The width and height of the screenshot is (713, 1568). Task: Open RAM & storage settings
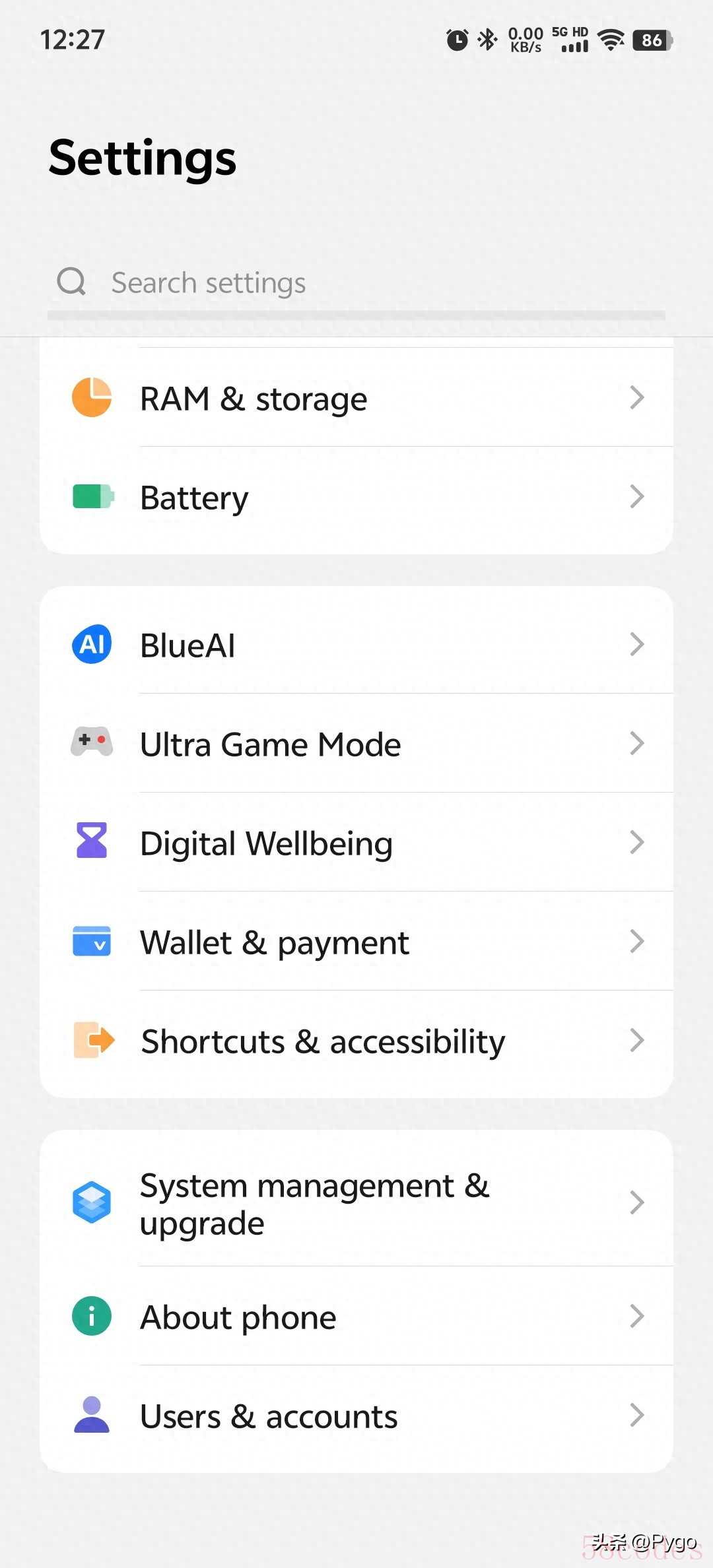(356, 398)
